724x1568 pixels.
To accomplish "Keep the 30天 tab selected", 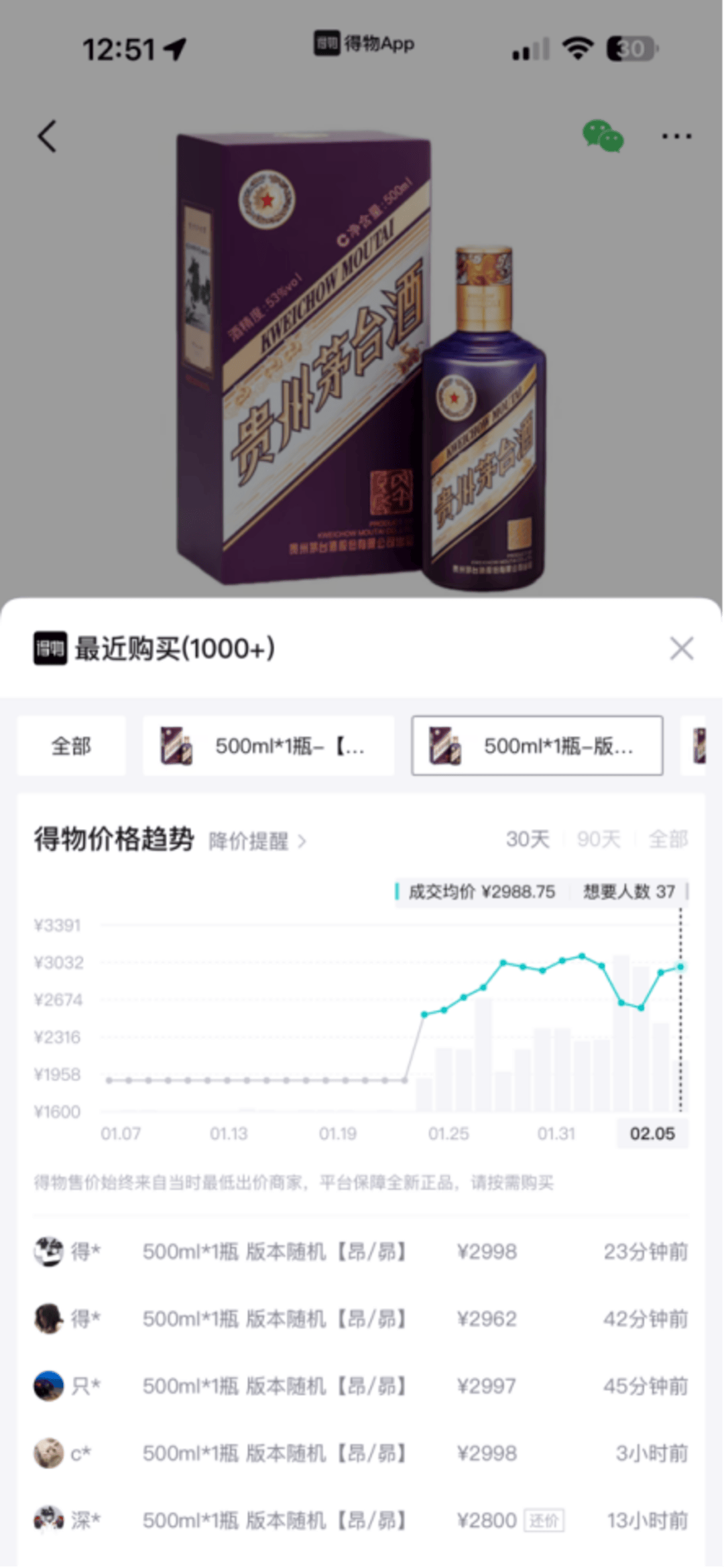I will tap(528, 839).
